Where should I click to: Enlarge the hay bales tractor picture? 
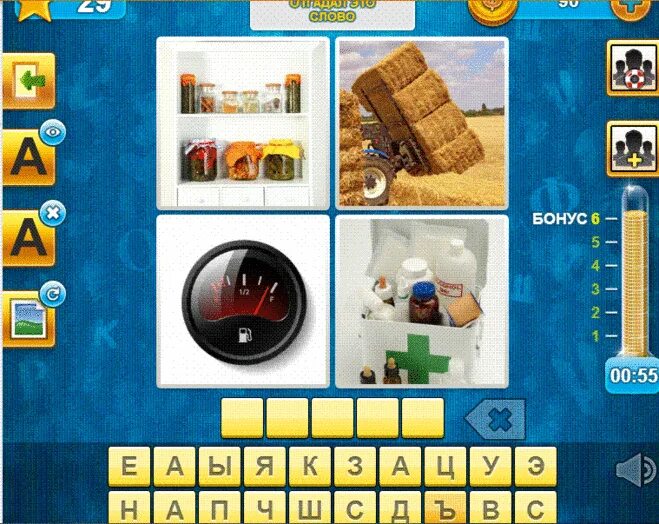point(421,122)
